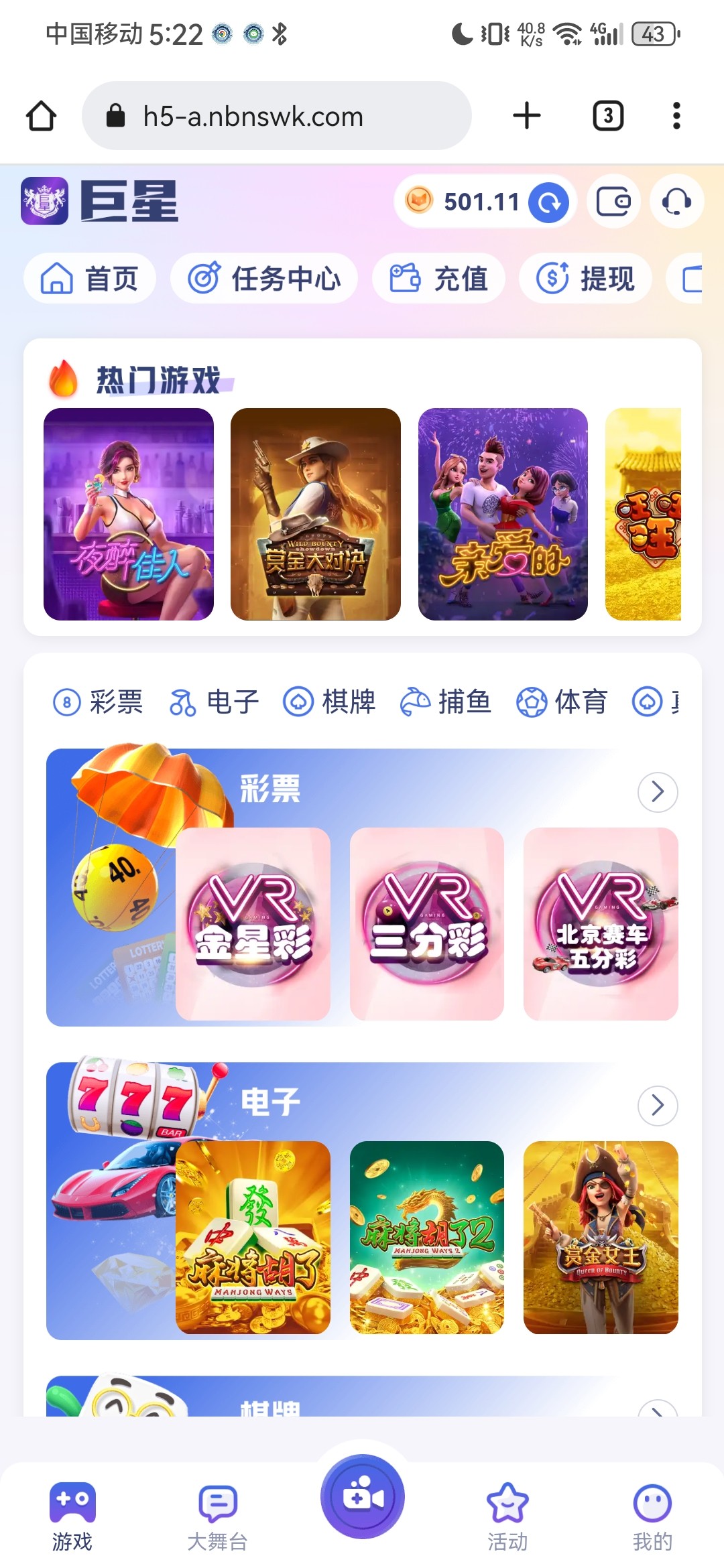The height and width of the screenshot is (1568, 724).
Task: Refresh the 501.11 balance
Action: pyautogui.click(x=548, y=202)
